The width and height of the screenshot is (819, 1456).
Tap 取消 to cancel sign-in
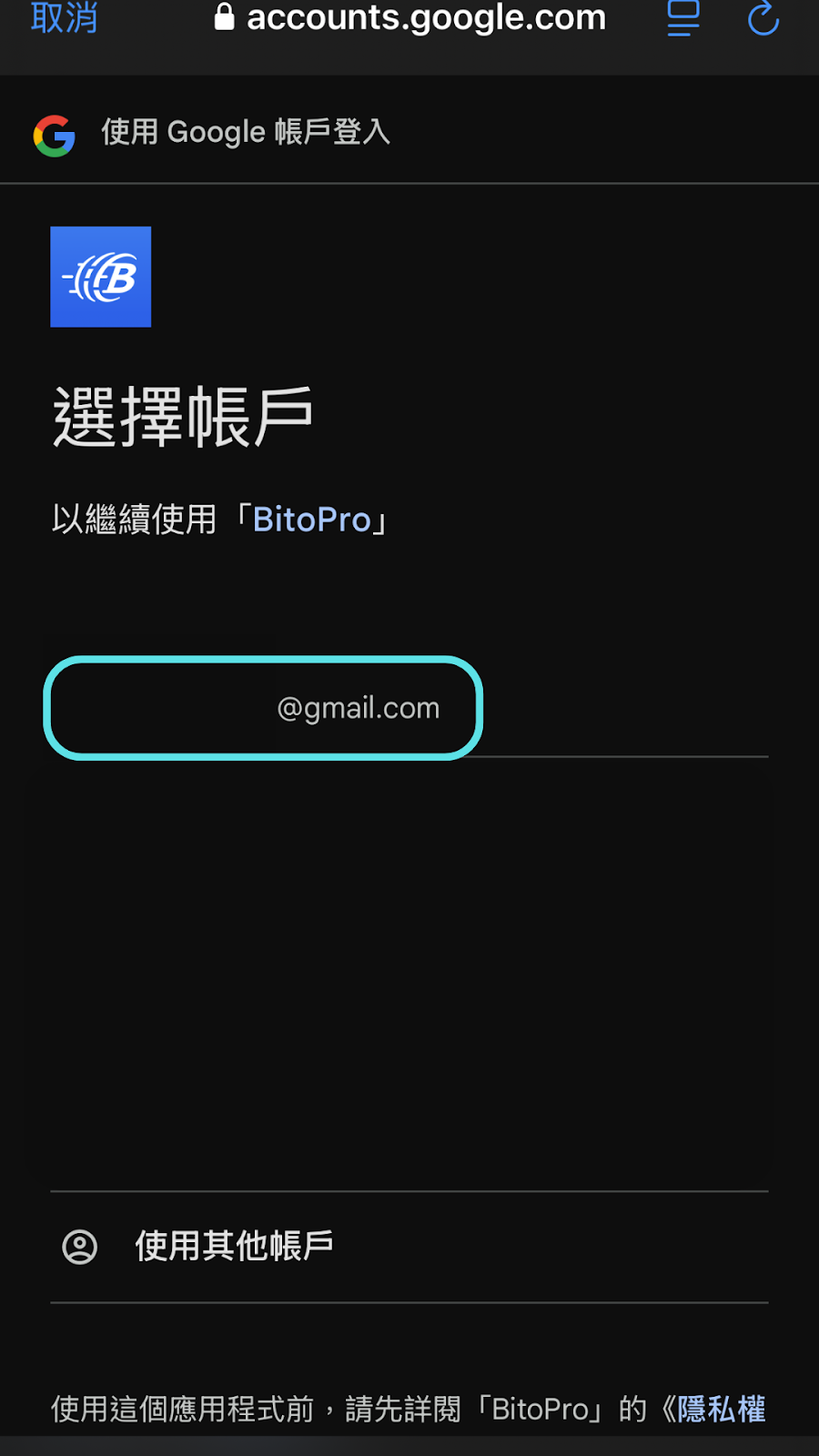[64, 18]
